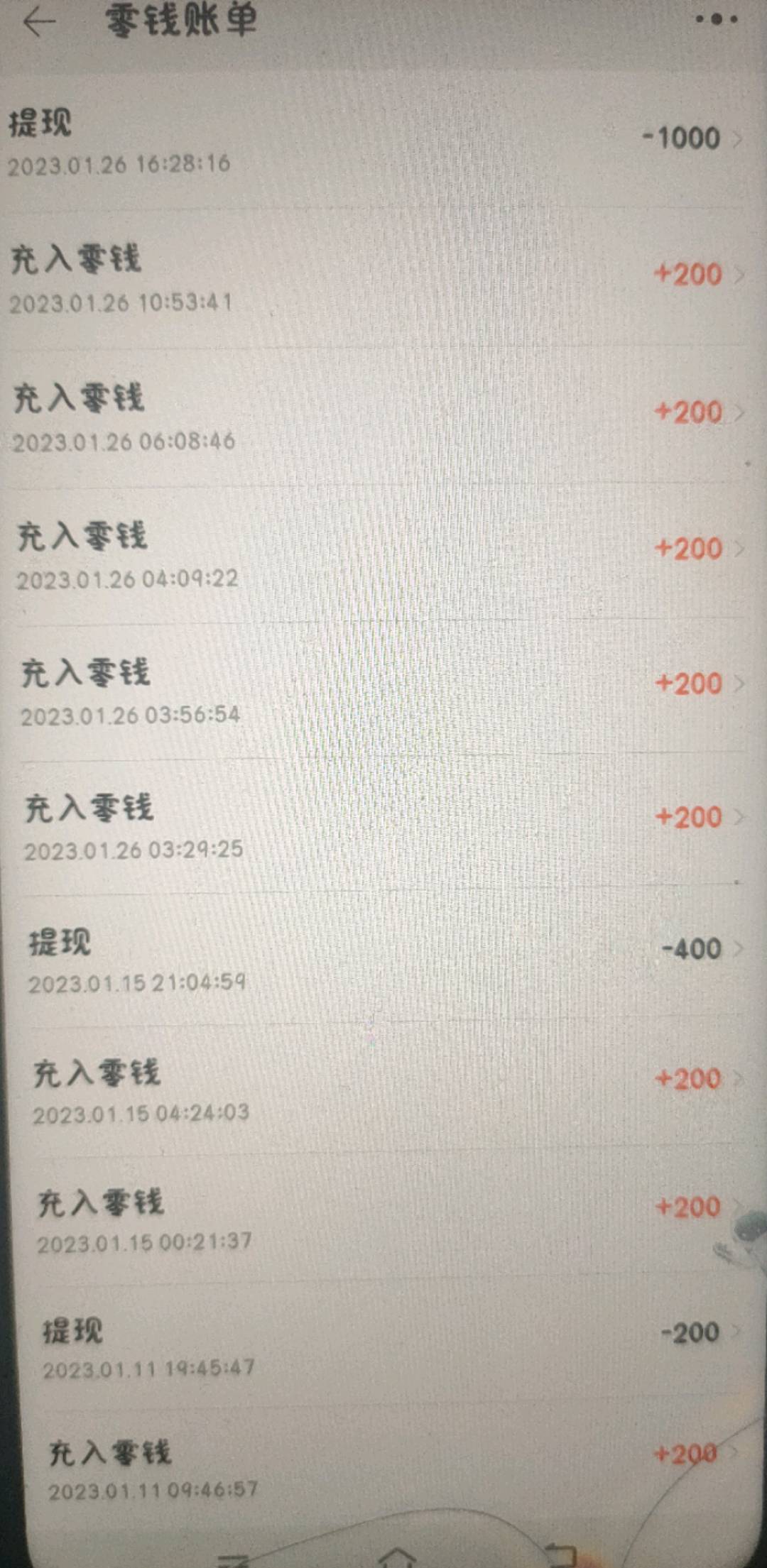Open chevron beside +200 deposit at 10:53:41
The image size is (767, 1568).
(x=741, y=277)
